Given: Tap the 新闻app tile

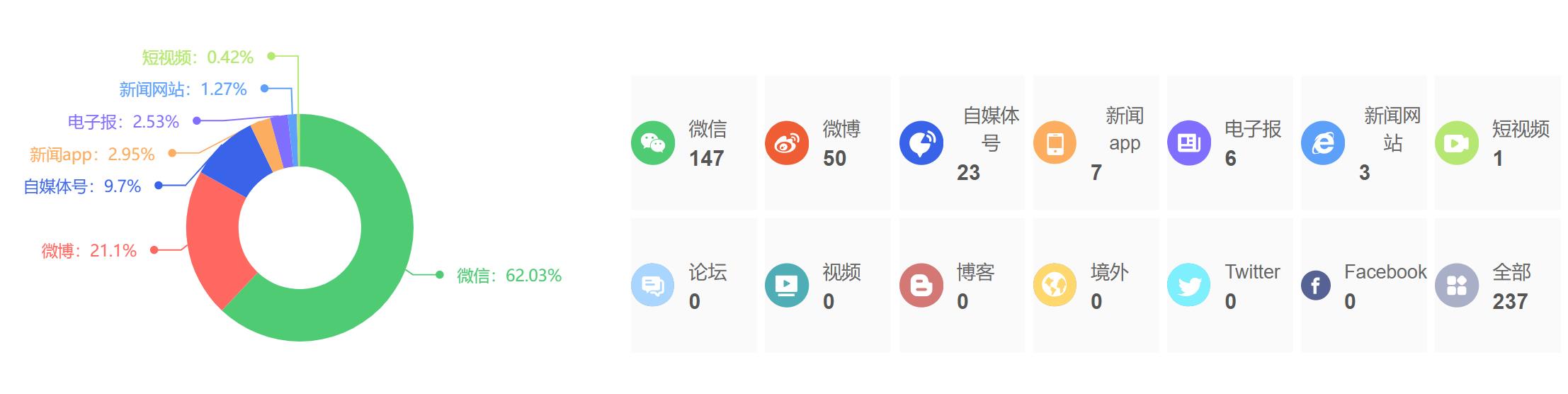Looking at the screenshot, I should [x=1096, y=142].
